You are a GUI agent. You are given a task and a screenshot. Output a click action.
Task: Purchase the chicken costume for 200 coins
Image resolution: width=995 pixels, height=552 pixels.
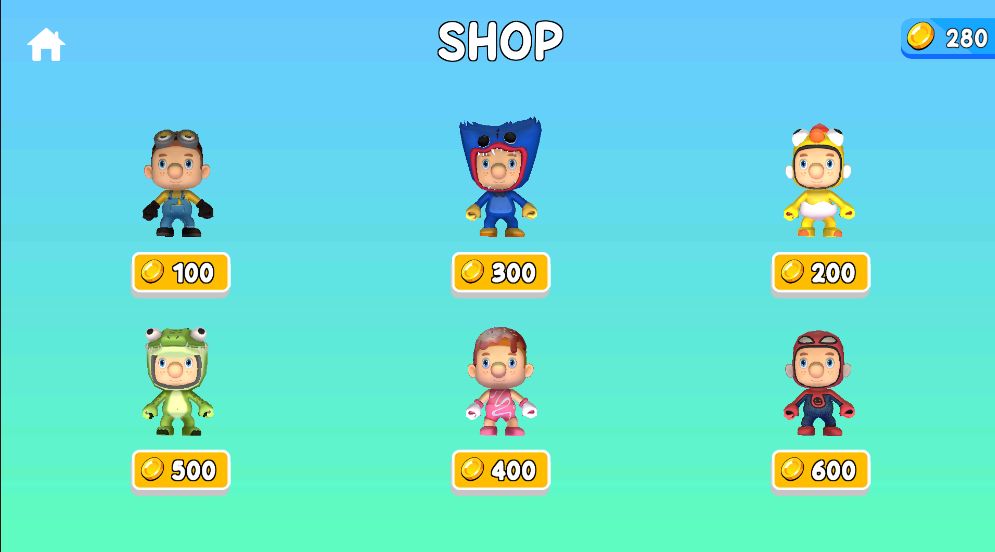[x=820, y=272]
